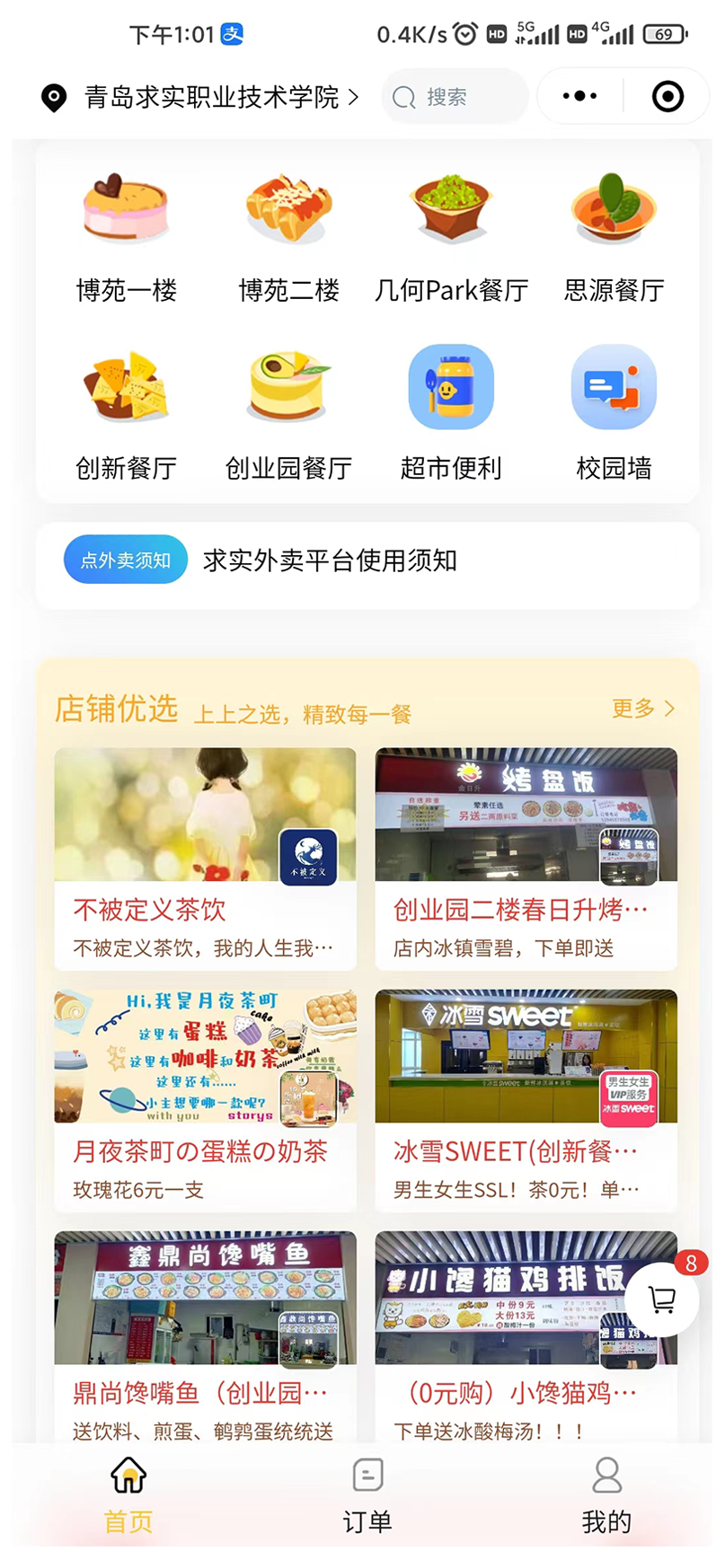The width and height of the screenshot is (725, 1568).
Task: Switch to the 订单 tab
Action: click(367, 1495)
